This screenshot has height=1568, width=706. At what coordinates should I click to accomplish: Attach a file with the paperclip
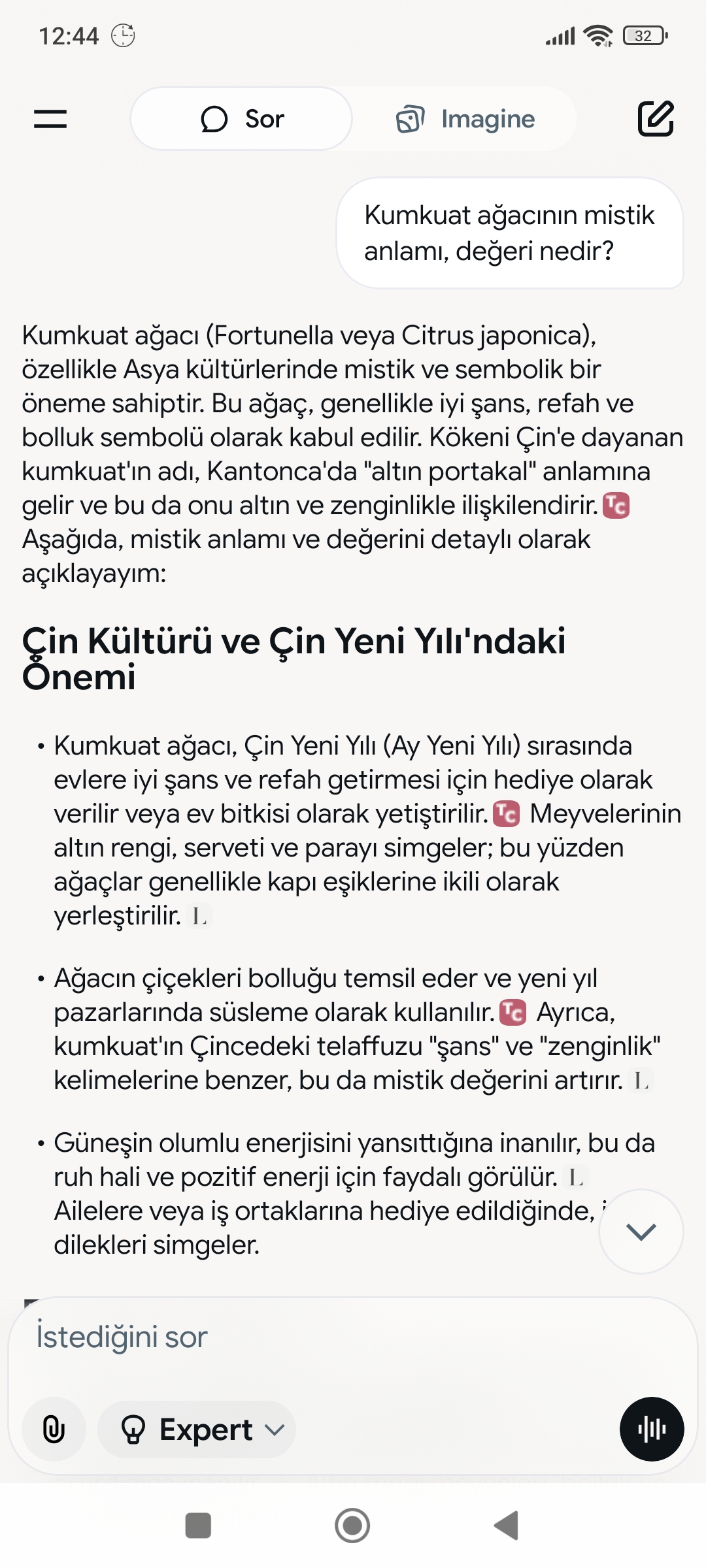tap(54, 1429)
